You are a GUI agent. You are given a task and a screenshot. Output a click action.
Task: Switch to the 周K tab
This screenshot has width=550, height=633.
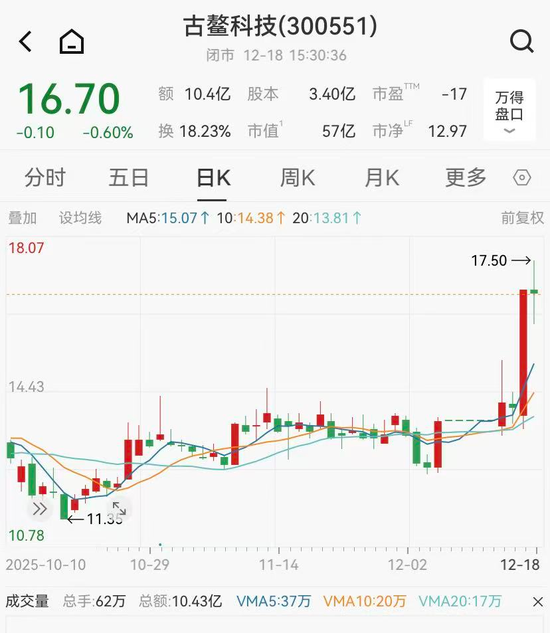click(298, 178)
